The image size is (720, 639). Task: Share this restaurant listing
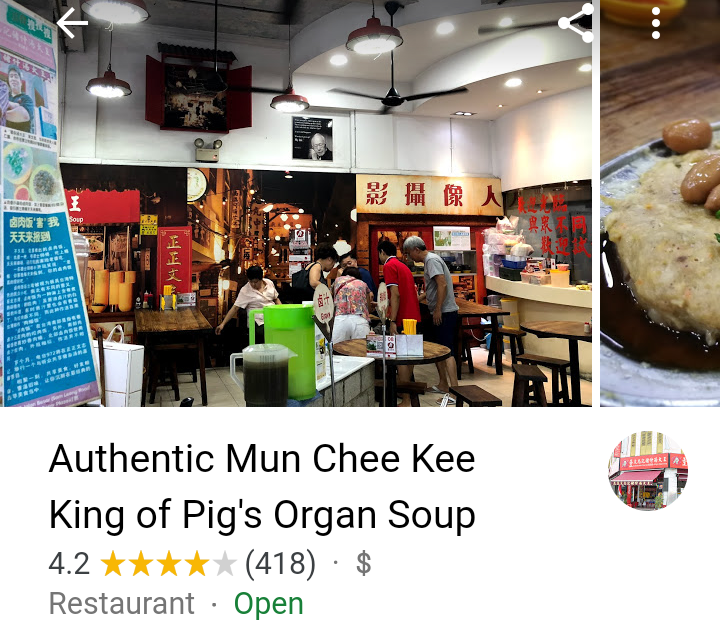click(575, 23)
